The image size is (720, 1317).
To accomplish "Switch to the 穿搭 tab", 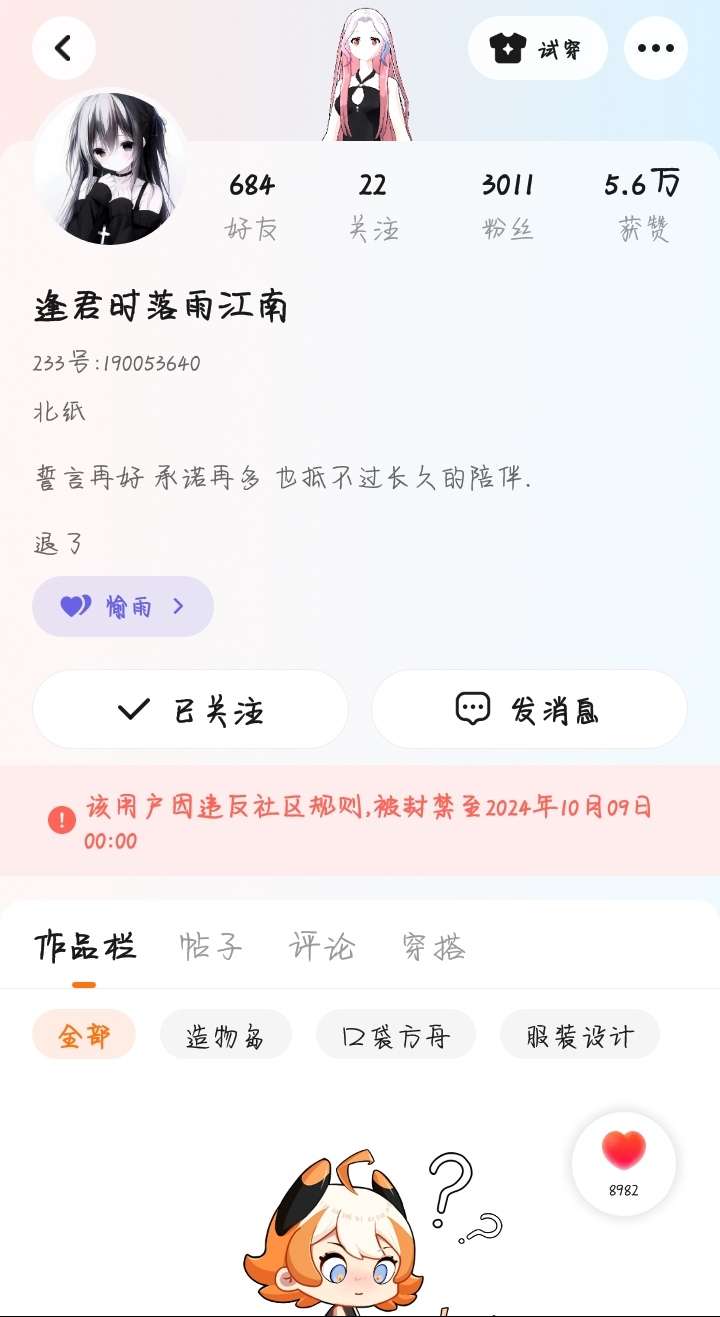I will [x=434, y=946].
